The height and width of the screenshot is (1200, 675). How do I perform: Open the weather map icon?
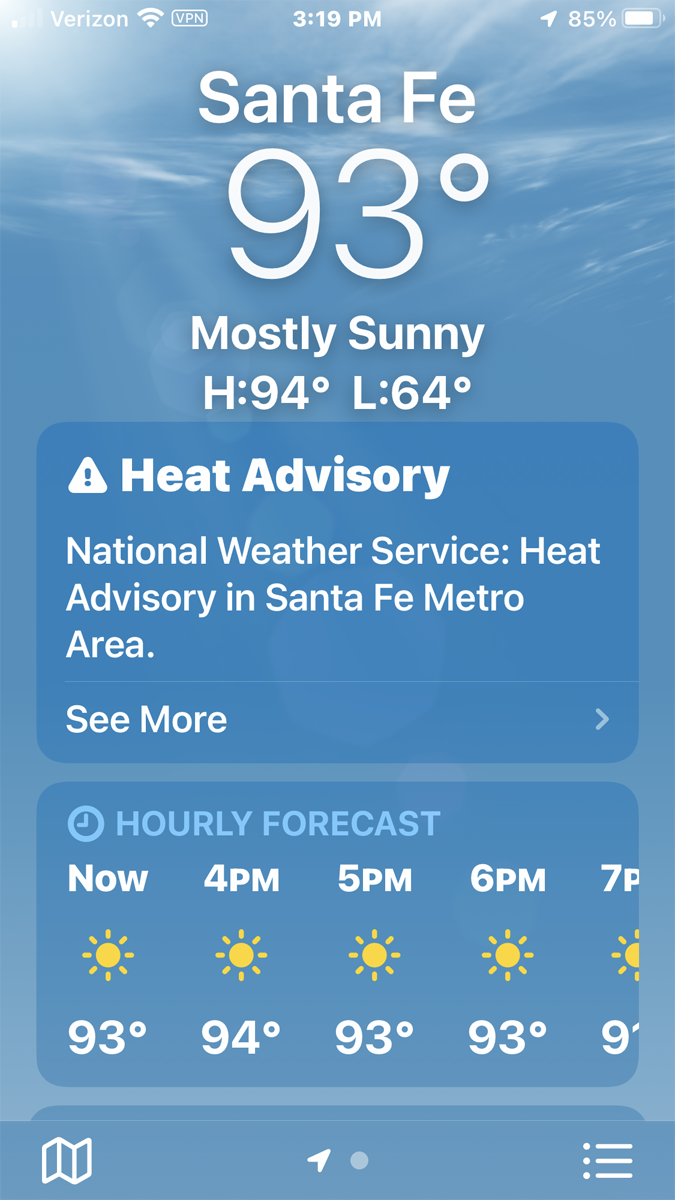coord(67,1161)
